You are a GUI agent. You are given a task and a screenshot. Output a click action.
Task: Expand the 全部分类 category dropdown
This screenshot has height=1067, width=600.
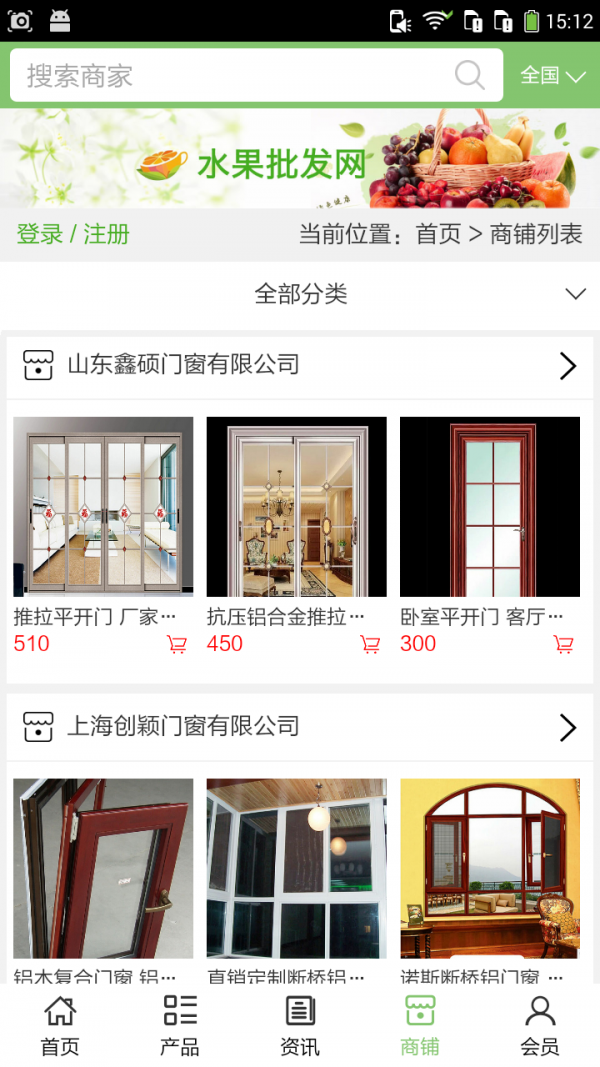click(x=300, y=294)
